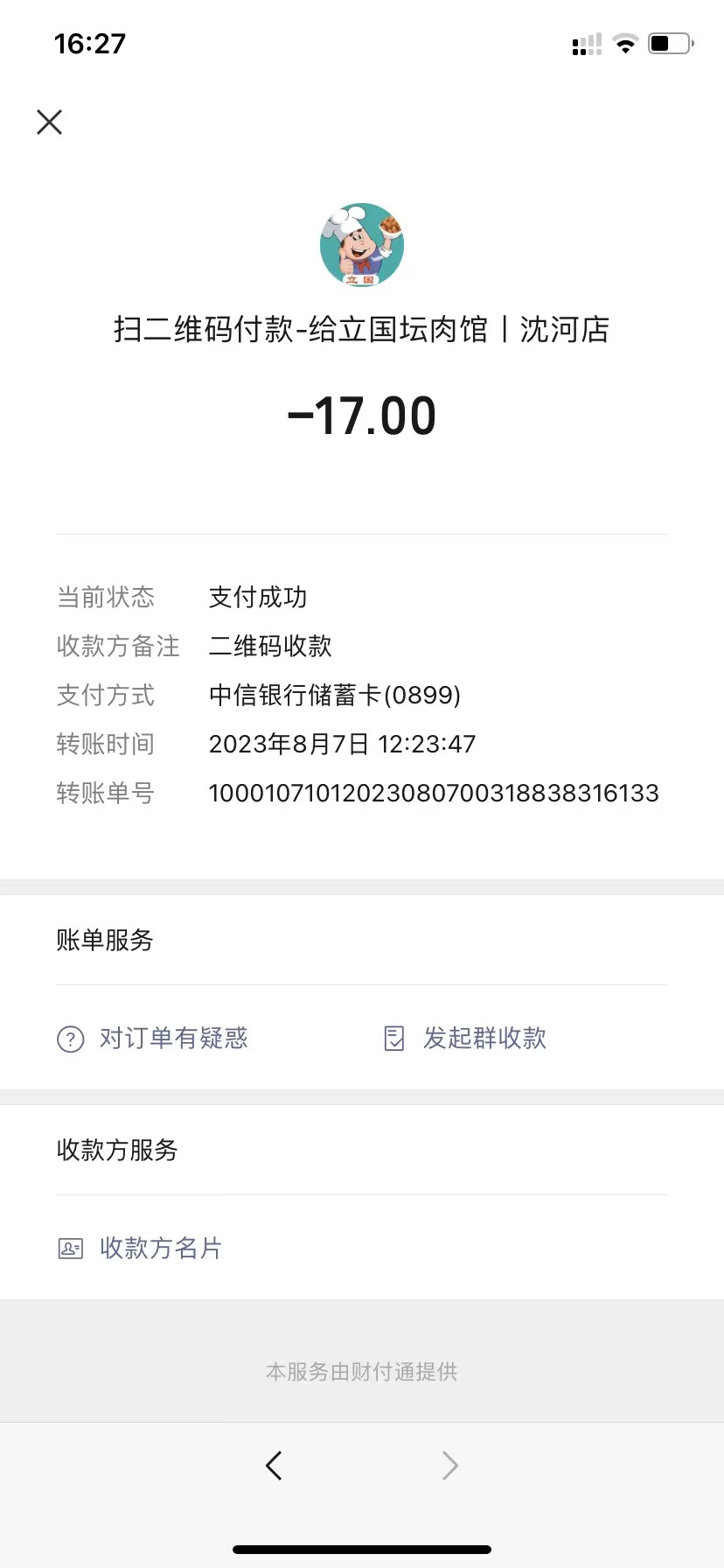View the payee card 收款方名片
The width and height of the screenshot is (724, 1568).
(140, 1248)
